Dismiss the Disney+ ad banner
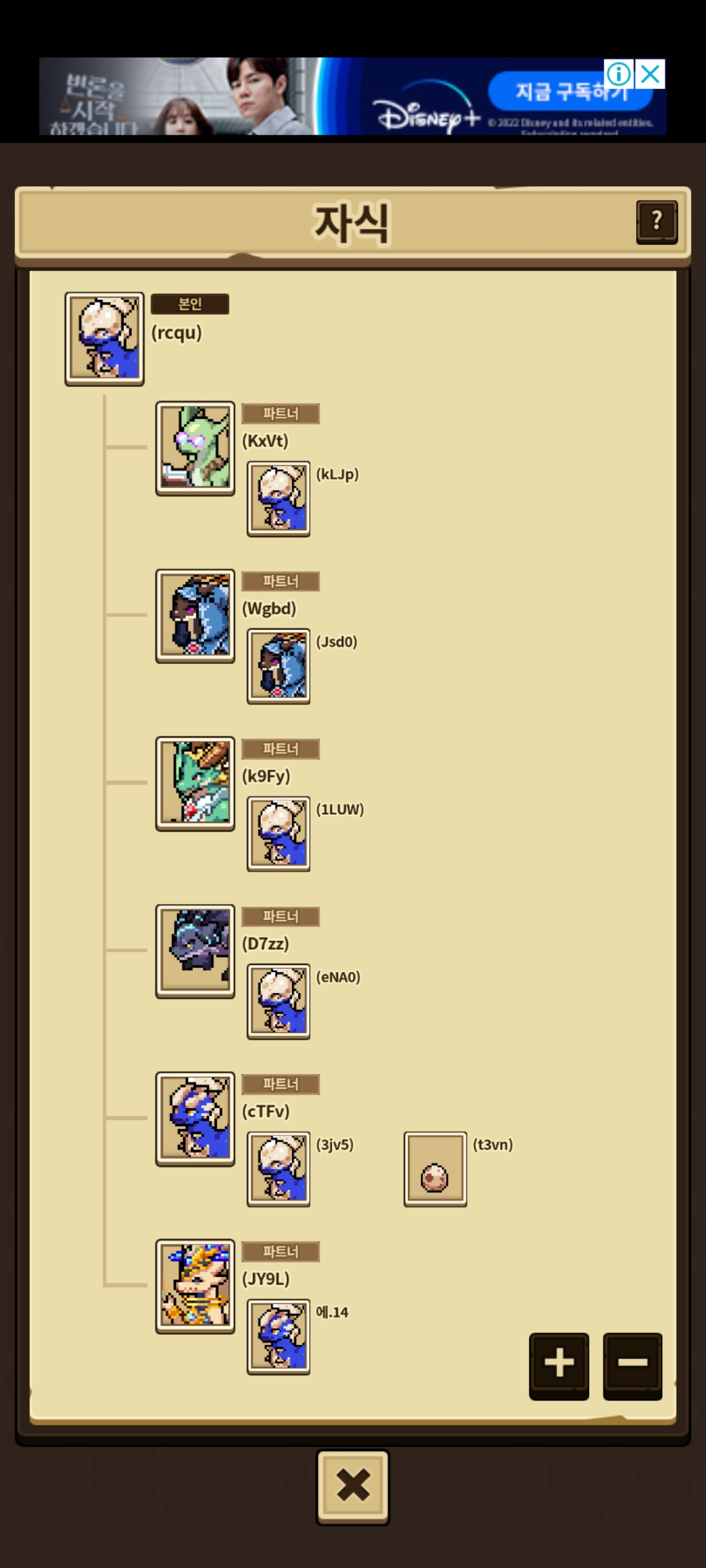Screen dimensions: 706x1568 tap(650, 74)
